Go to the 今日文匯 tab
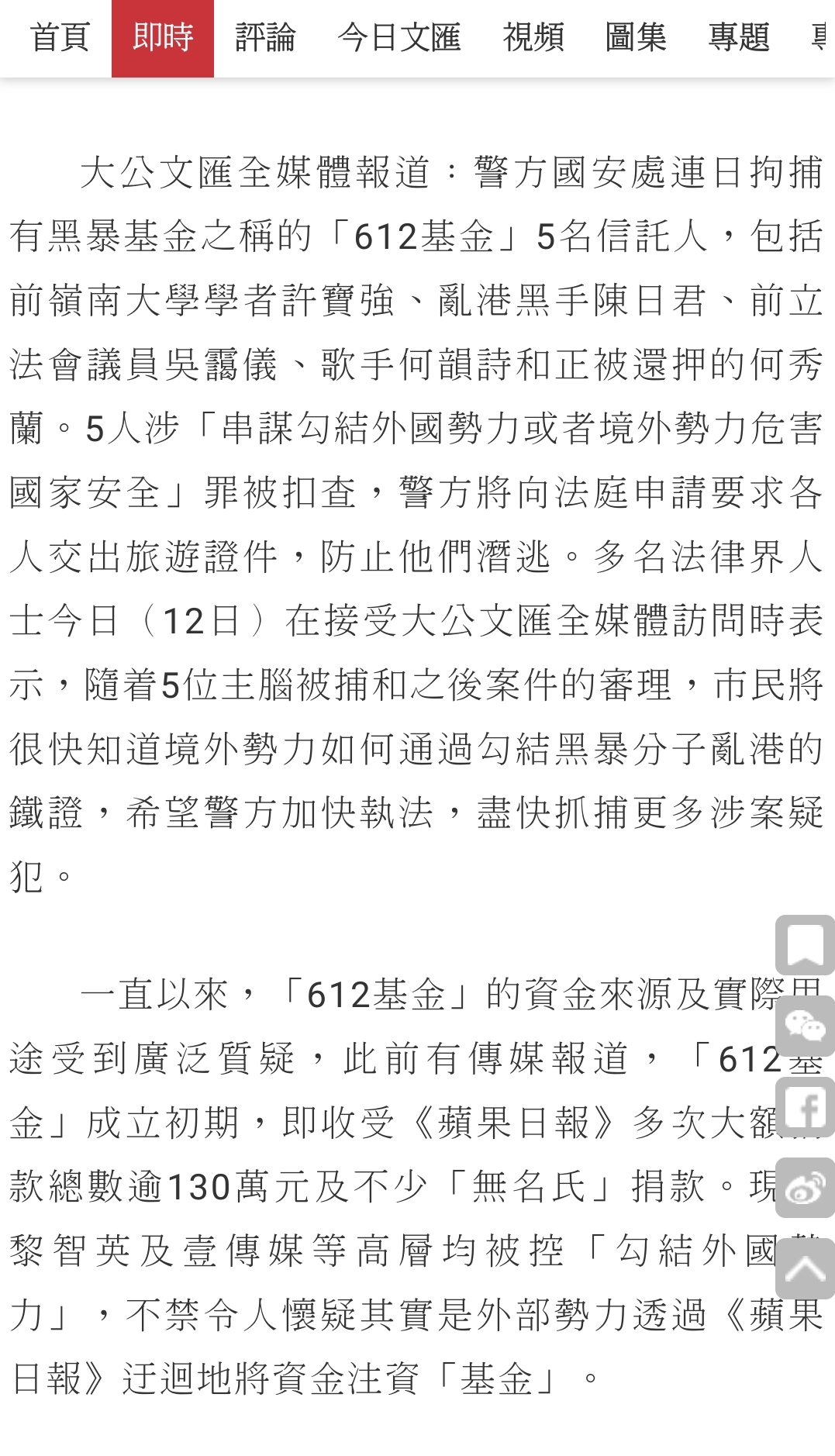The image size is (835, 1456). pos(399,37)
